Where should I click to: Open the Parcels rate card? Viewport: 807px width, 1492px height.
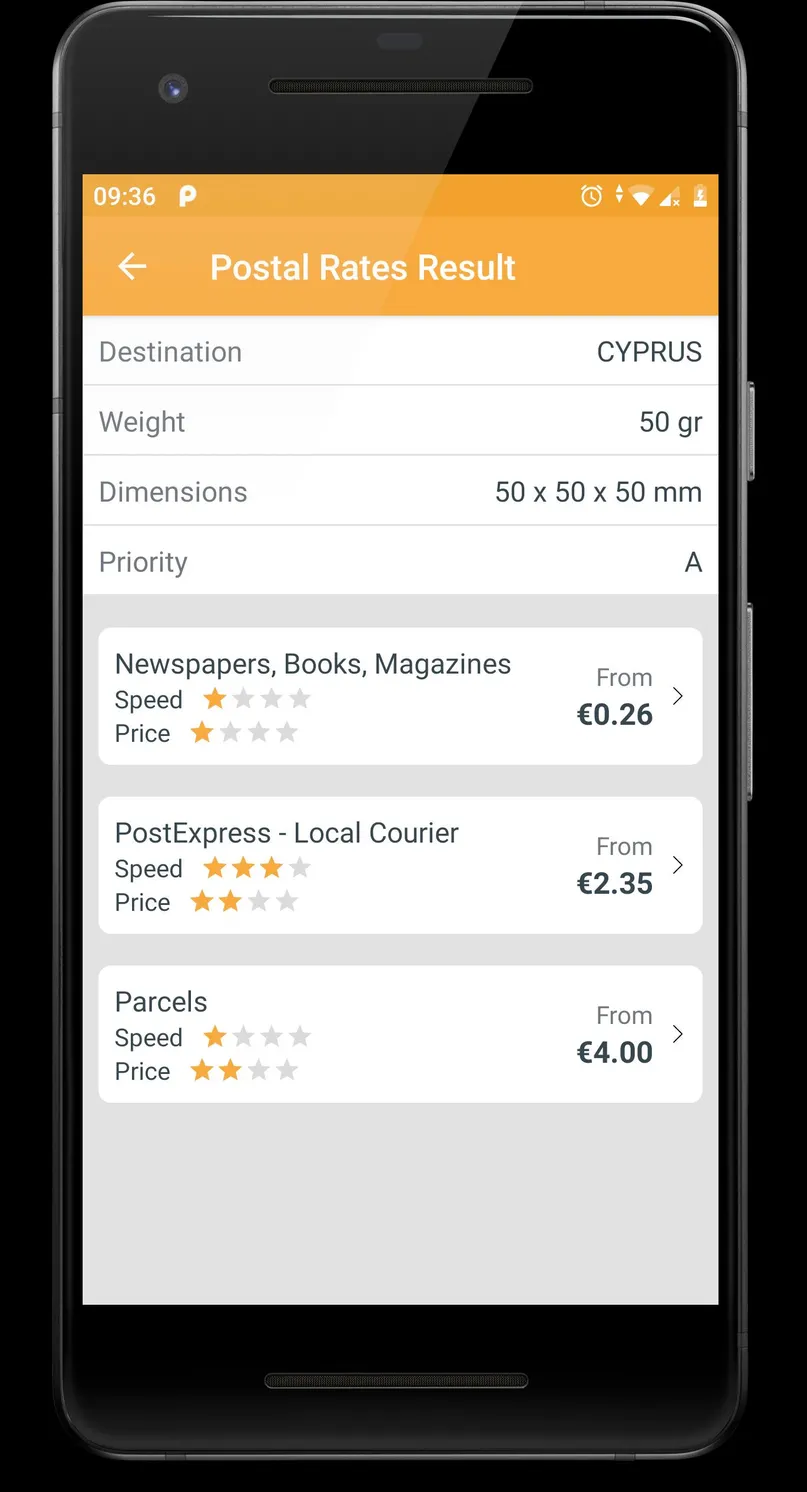click(x=400, y=1034)
